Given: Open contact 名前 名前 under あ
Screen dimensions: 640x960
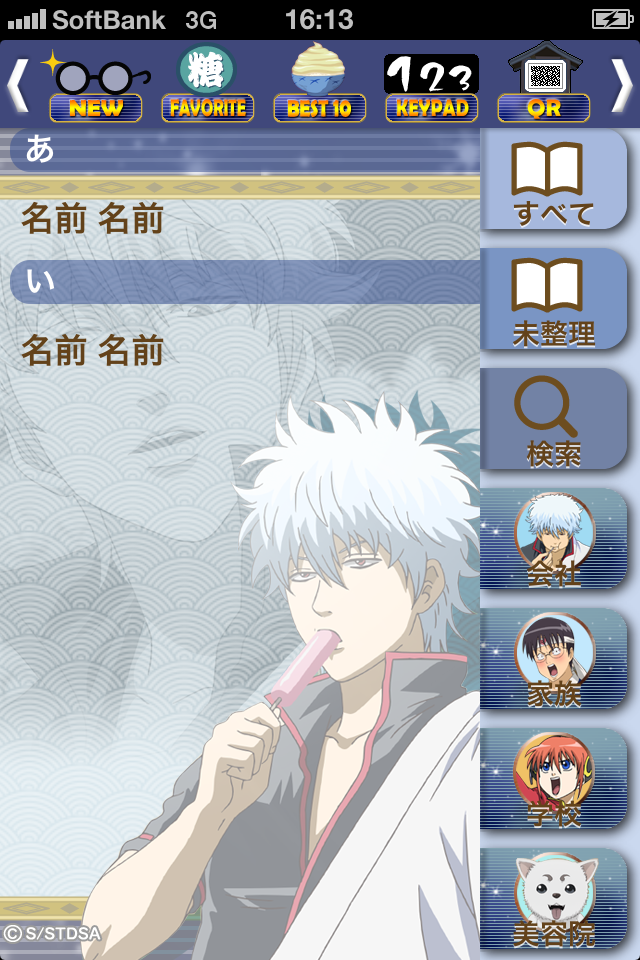Looking at the screenshot, I should pos(92,219).
